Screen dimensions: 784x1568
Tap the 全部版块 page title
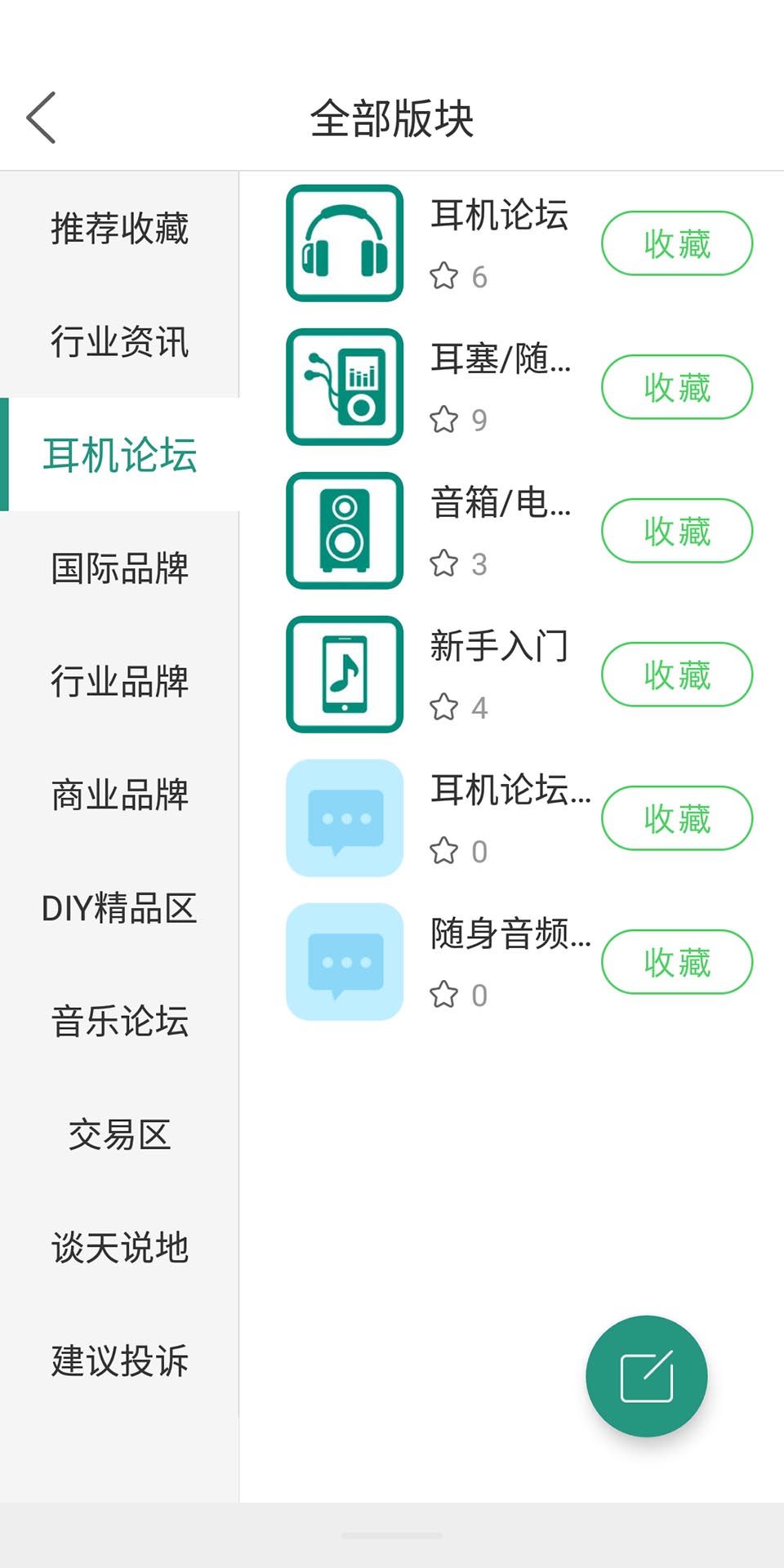392,117
